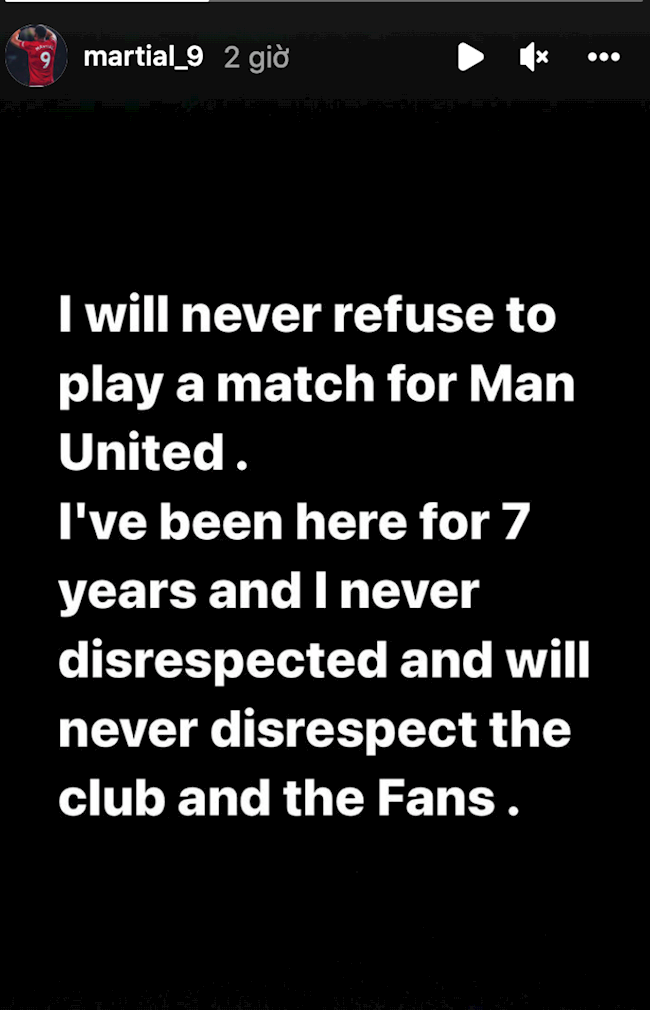Unmute the story audio
Screen dimensions: 650x1010
tap(534, 57)
